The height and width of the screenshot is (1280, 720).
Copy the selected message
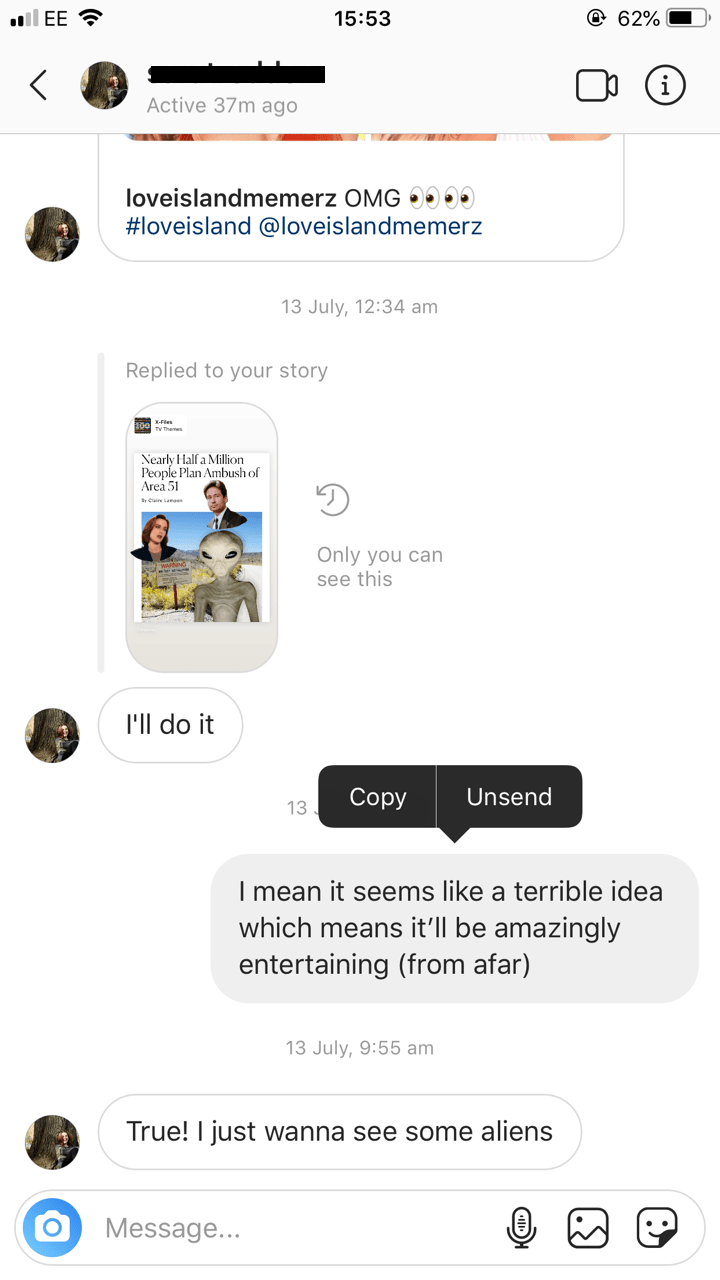(378, 797)
